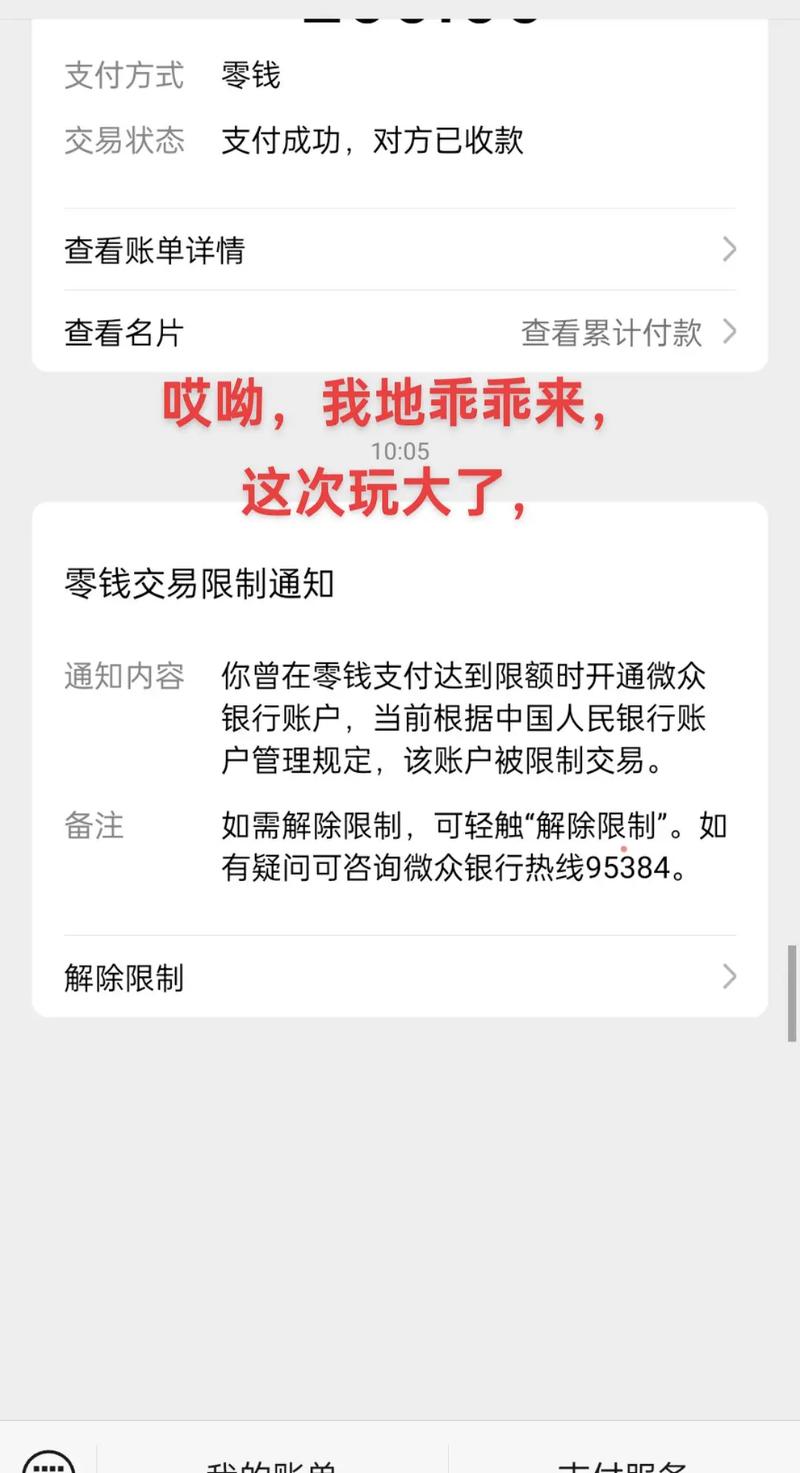View the contact card via 查看名片
The image size is (800, 1473).
(122, 333)
